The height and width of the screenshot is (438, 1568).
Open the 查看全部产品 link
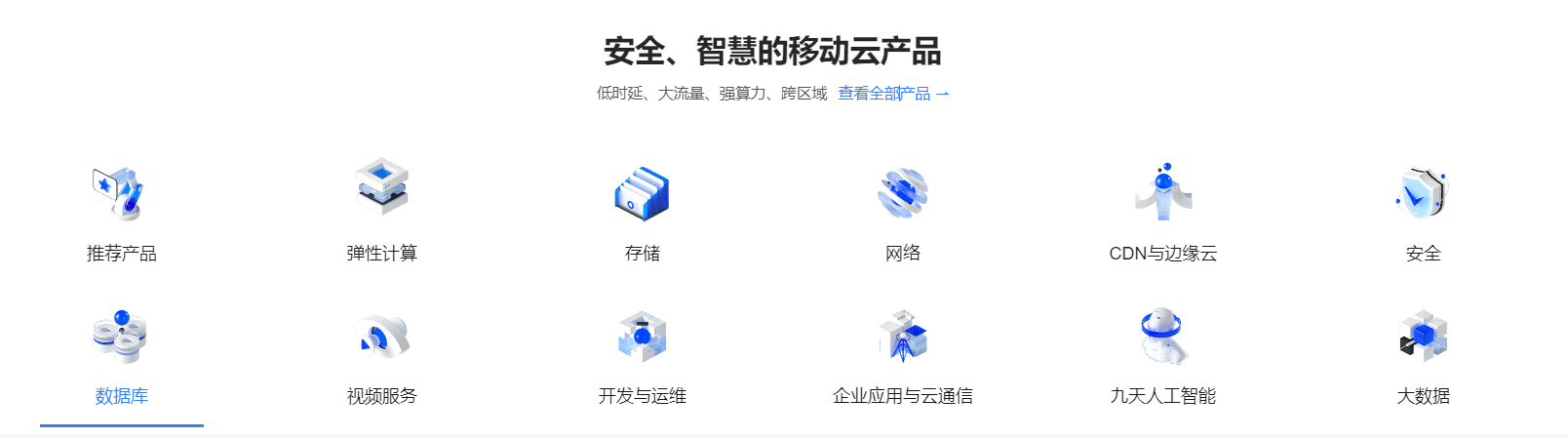893,94
